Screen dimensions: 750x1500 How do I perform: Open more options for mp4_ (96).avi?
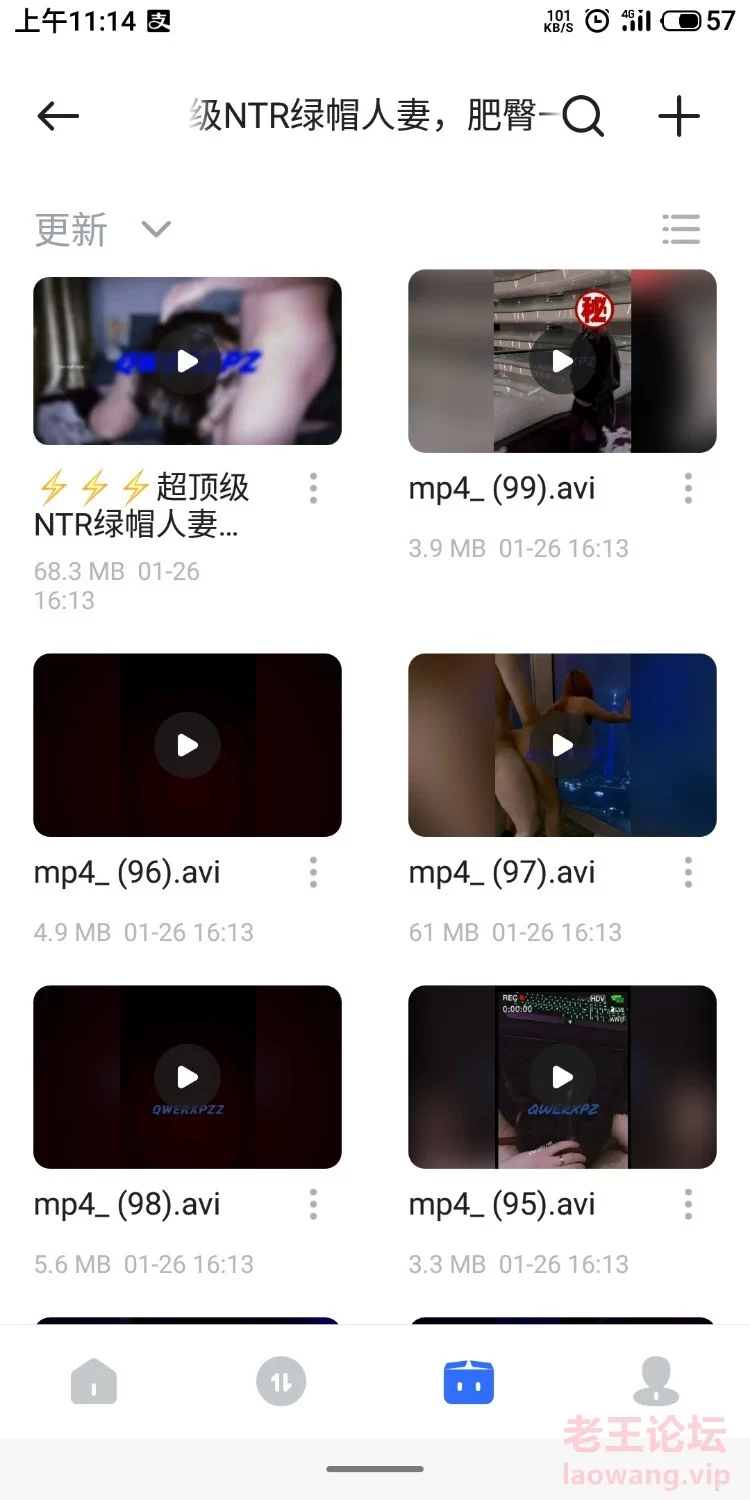pyautogui.click(x=313, y=872)
